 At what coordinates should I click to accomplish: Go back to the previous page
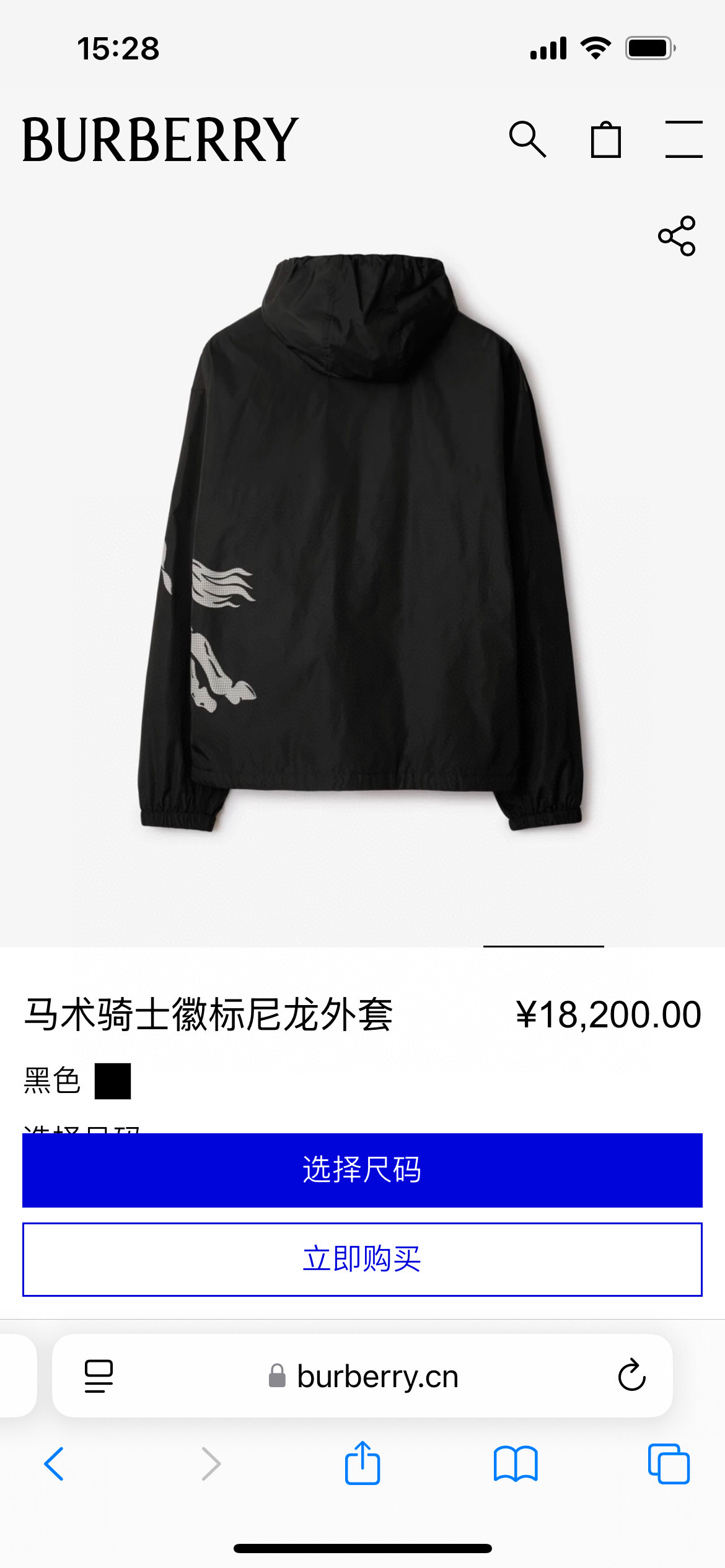coord(55,1465)
